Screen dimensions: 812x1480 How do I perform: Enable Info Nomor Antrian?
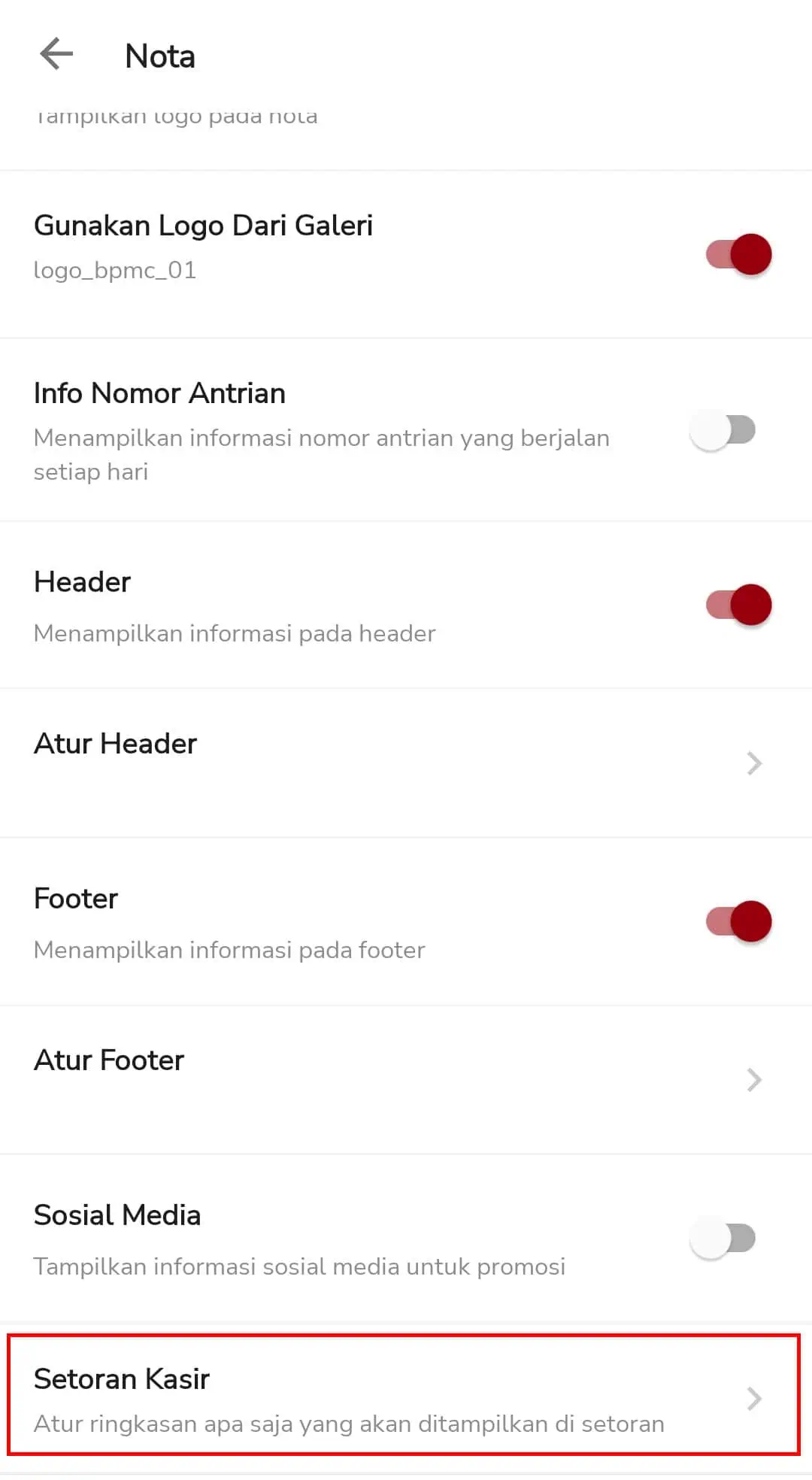723,430
